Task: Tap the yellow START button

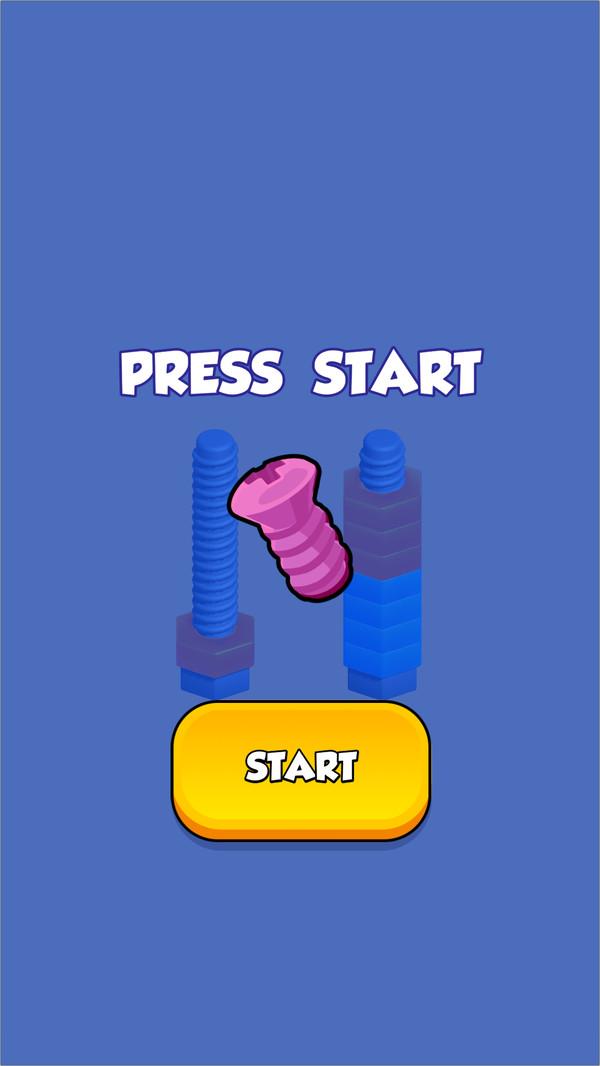Action: click(301, 768)
